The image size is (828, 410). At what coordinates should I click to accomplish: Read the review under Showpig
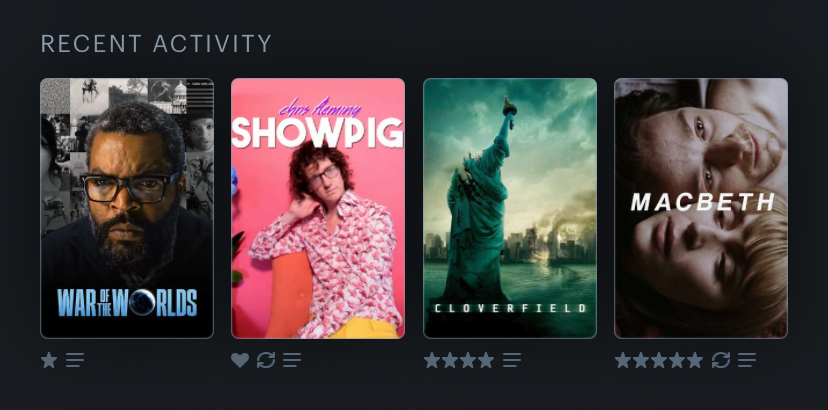click(x=292, y=360)
